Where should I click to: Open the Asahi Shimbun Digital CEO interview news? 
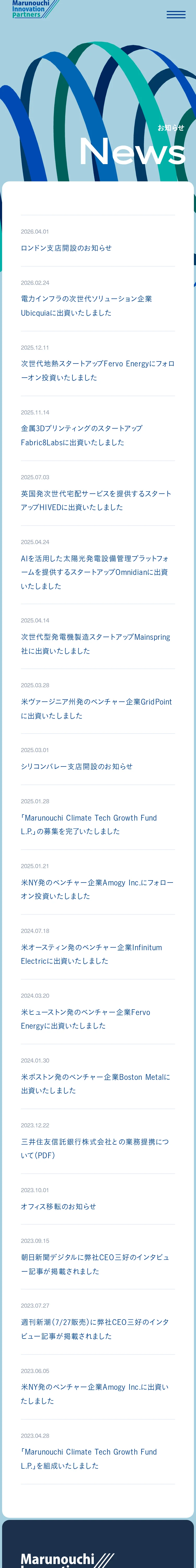pos(94,1264)
